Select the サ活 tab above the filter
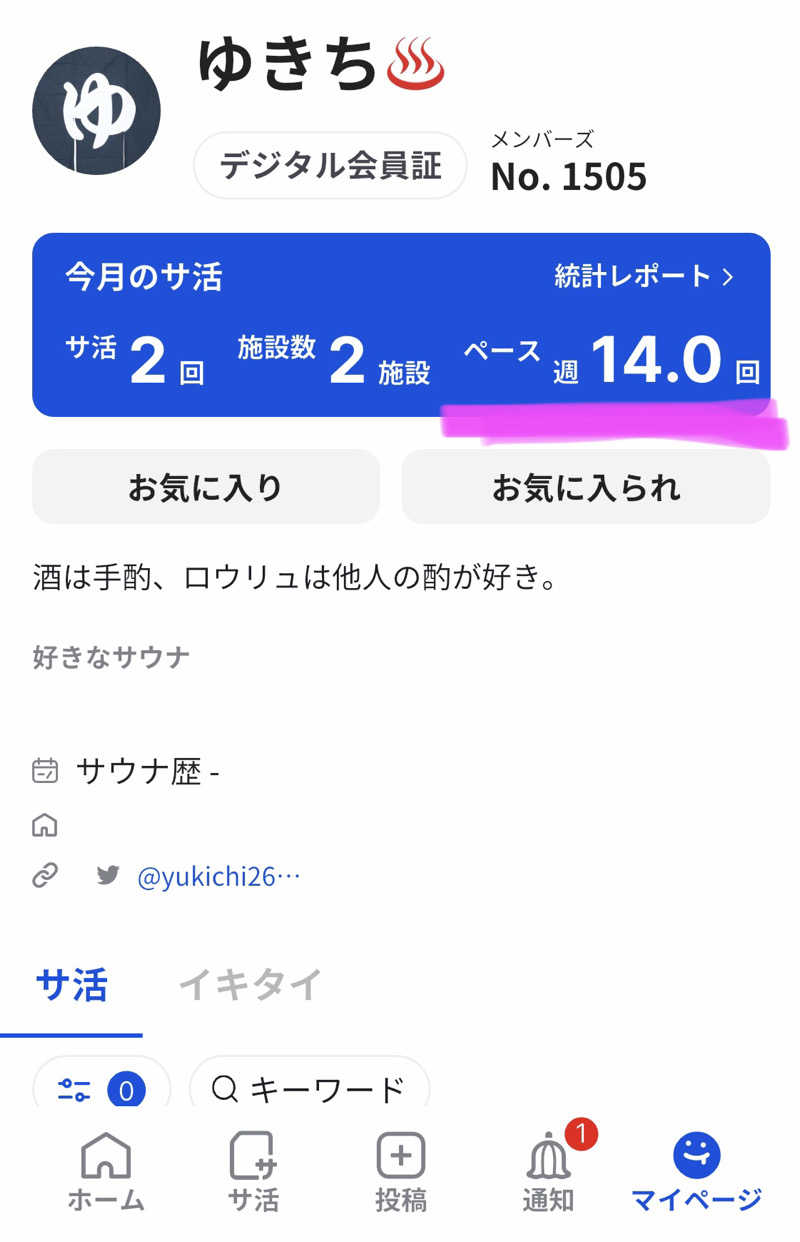The height and width of the screenshot is (1242, 800). point(72,984)
